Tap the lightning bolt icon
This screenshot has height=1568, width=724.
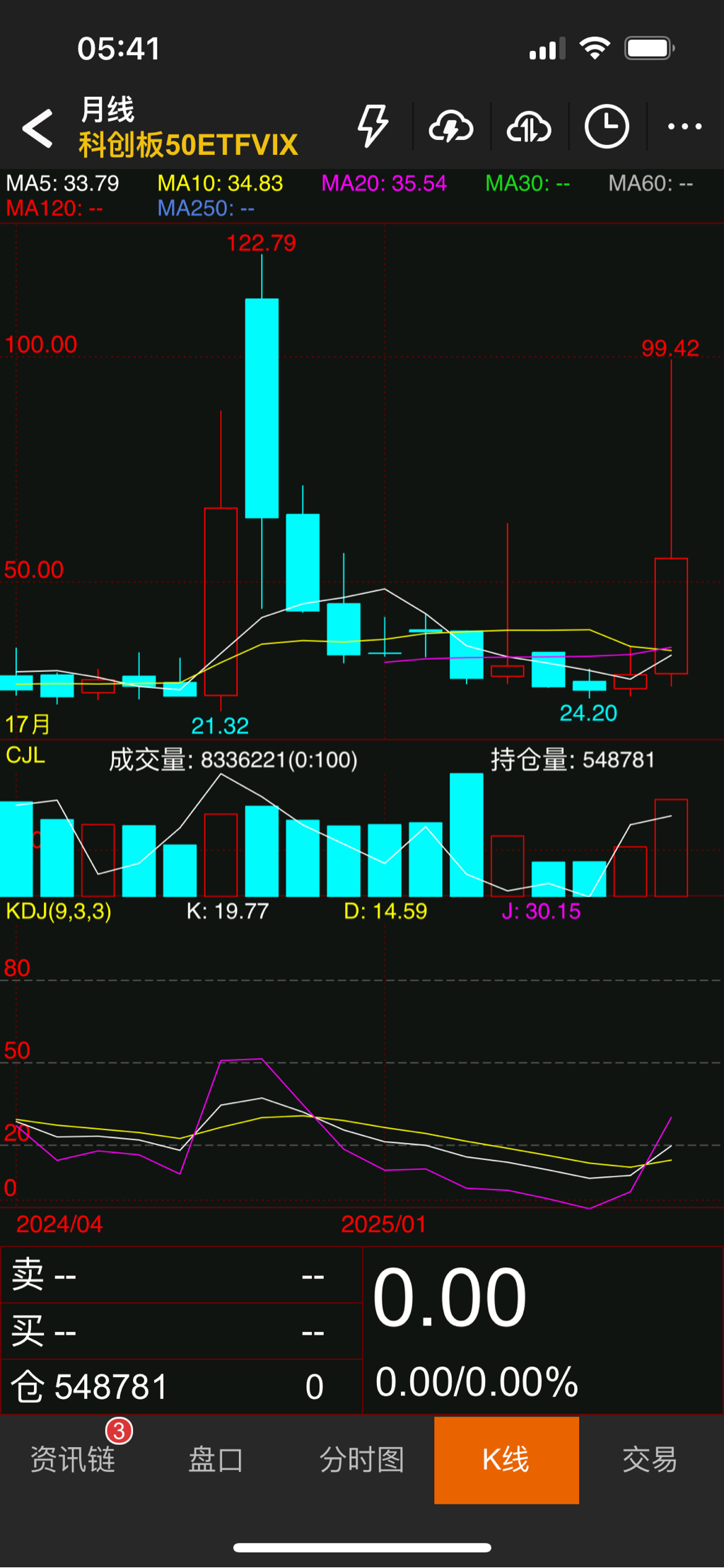[373, 127]
